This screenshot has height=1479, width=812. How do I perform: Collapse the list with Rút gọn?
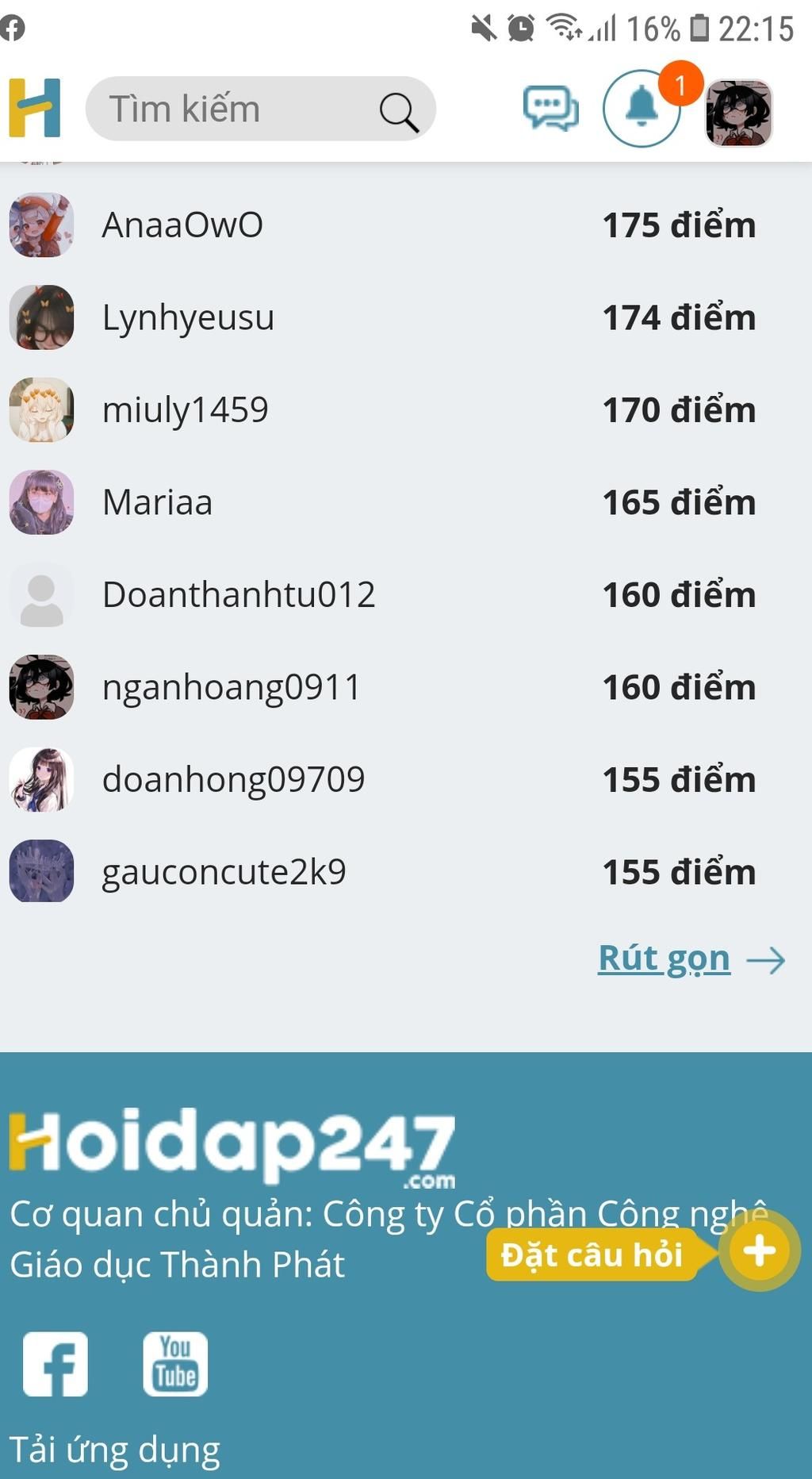click(x=665, y=958)
